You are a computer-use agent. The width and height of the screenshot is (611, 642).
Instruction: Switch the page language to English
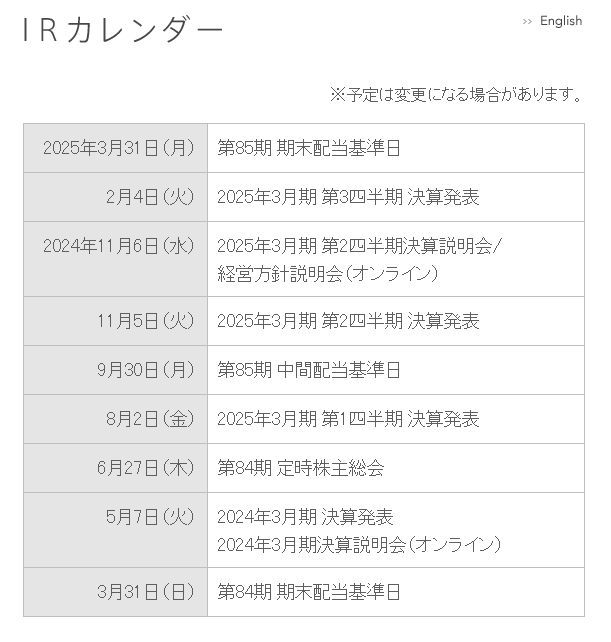coord(560,21)
